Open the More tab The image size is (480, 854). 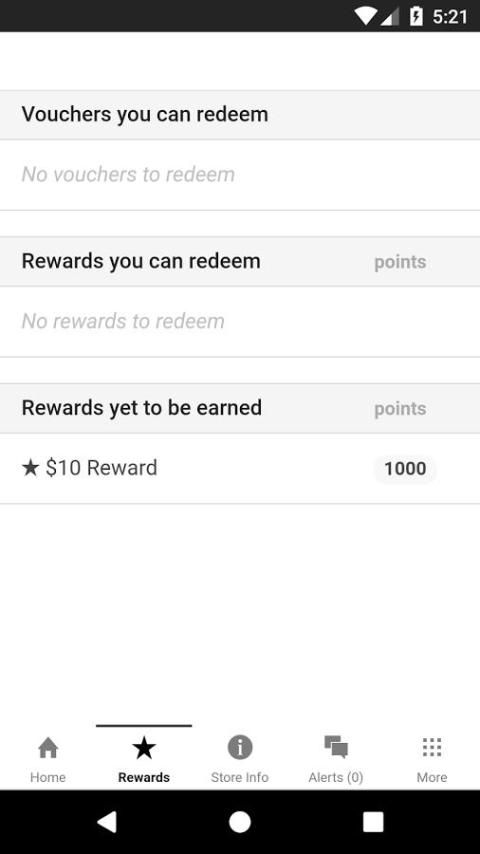(432, 759)
